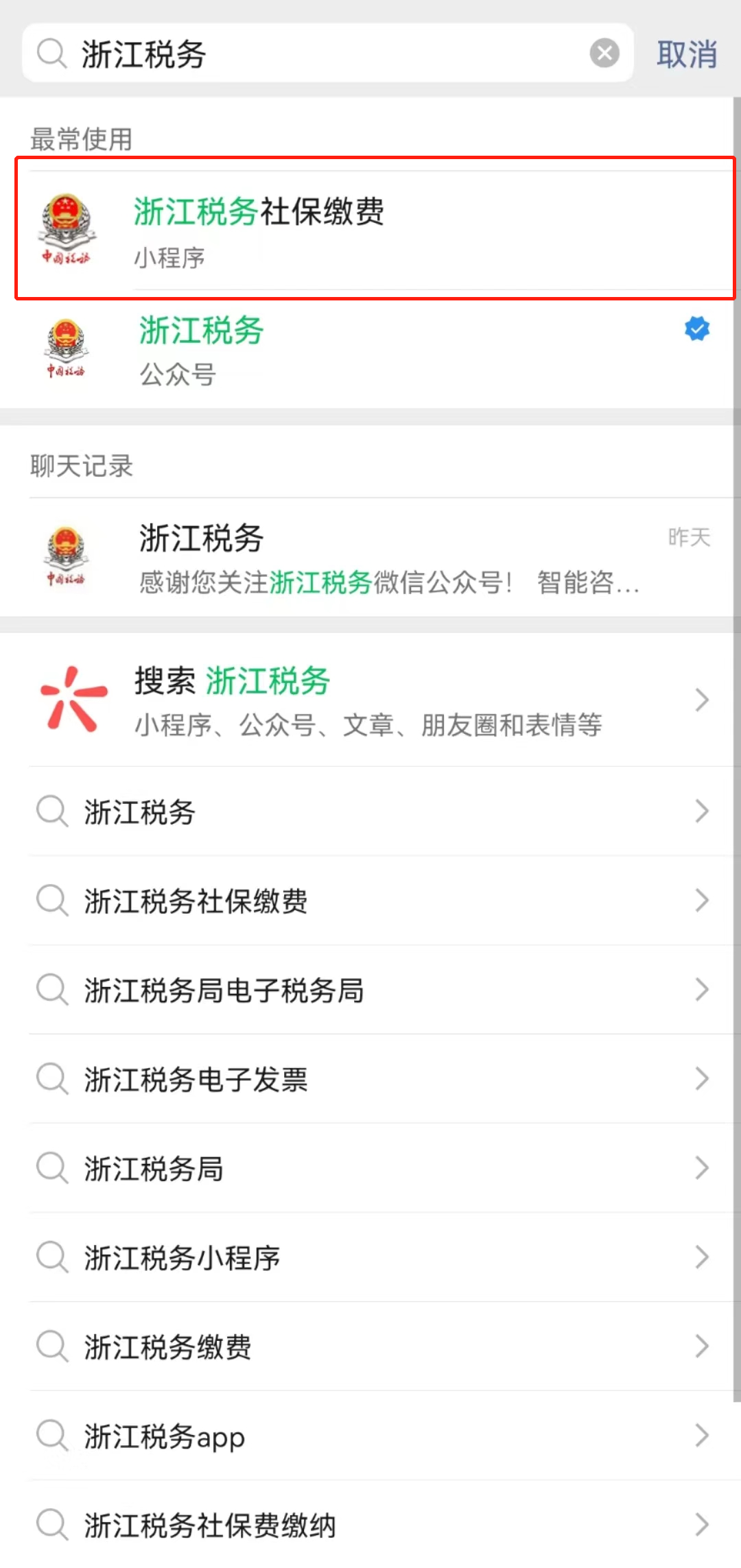Image resolution: width=741 pixels, height=1568 pixels.
Task: Choose the suggestion 浙江税务局电子税务局
Action: click(x=370, y=990)
